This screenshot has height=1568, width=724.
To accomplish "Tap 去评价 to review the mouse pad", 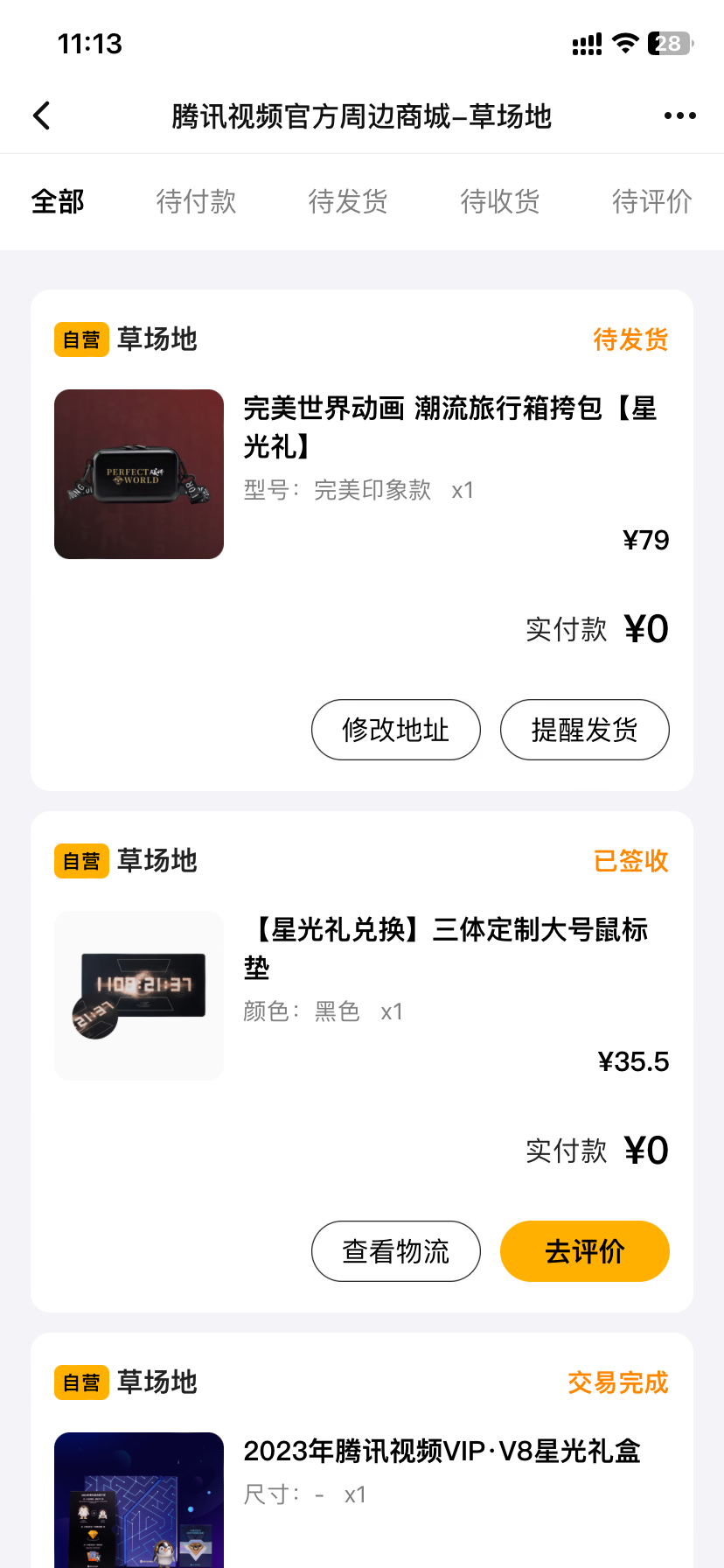I will pyautogui.click(x=585, y=1251).
